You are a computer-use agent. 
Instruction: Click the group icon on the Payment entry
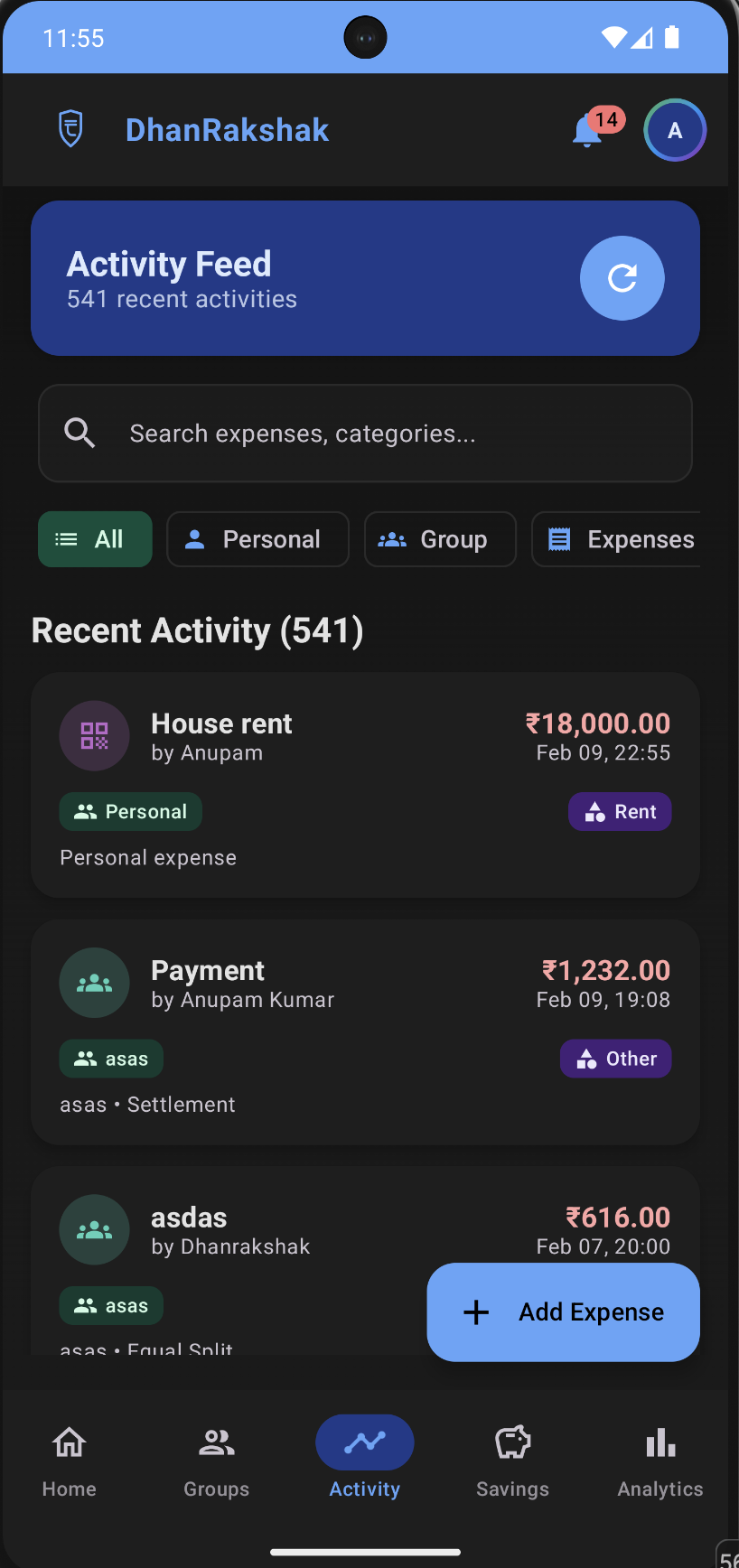coord(94,982)
